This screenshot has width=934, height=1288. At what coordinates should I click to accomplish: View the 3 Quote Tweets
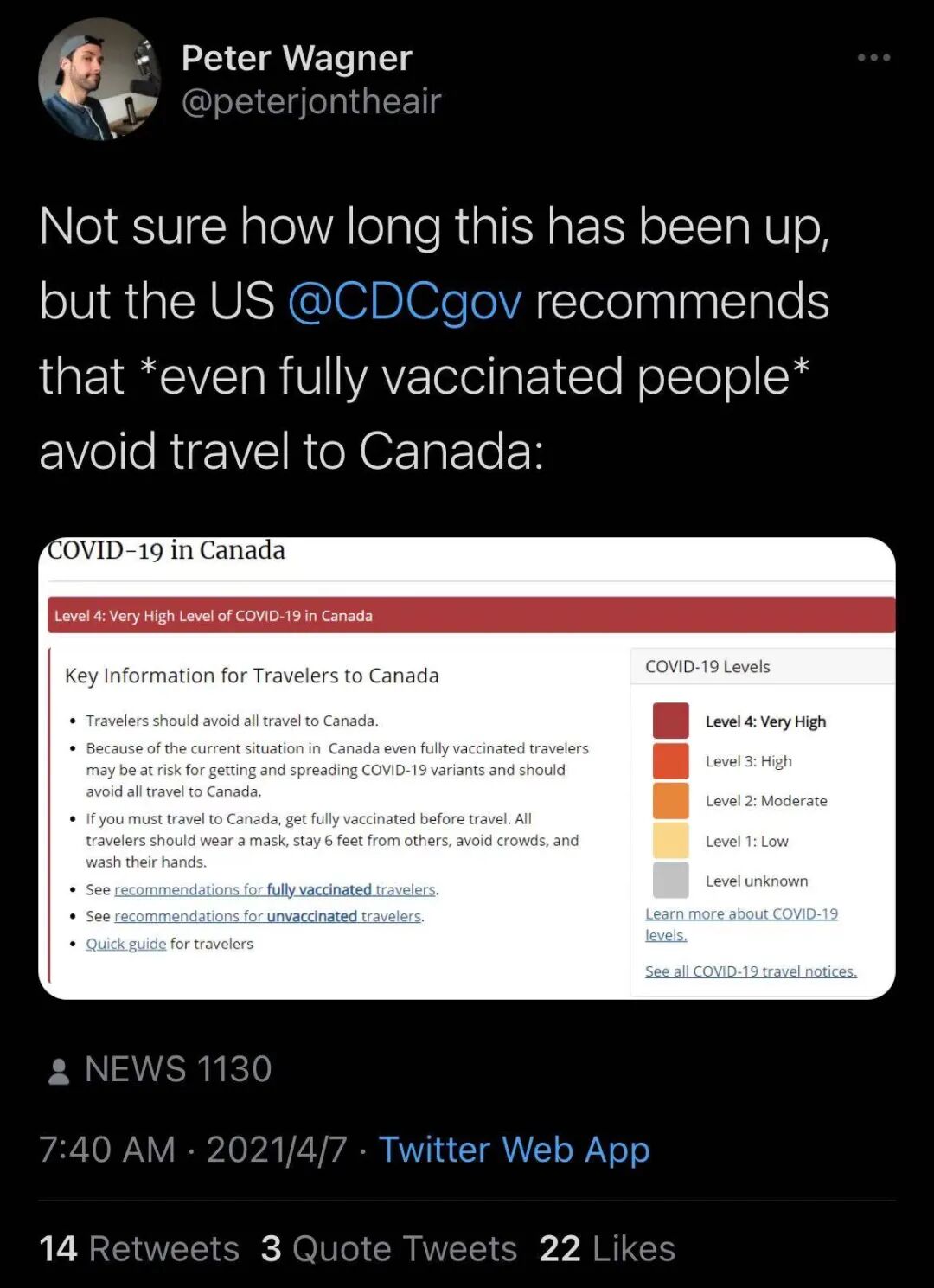389,1248
